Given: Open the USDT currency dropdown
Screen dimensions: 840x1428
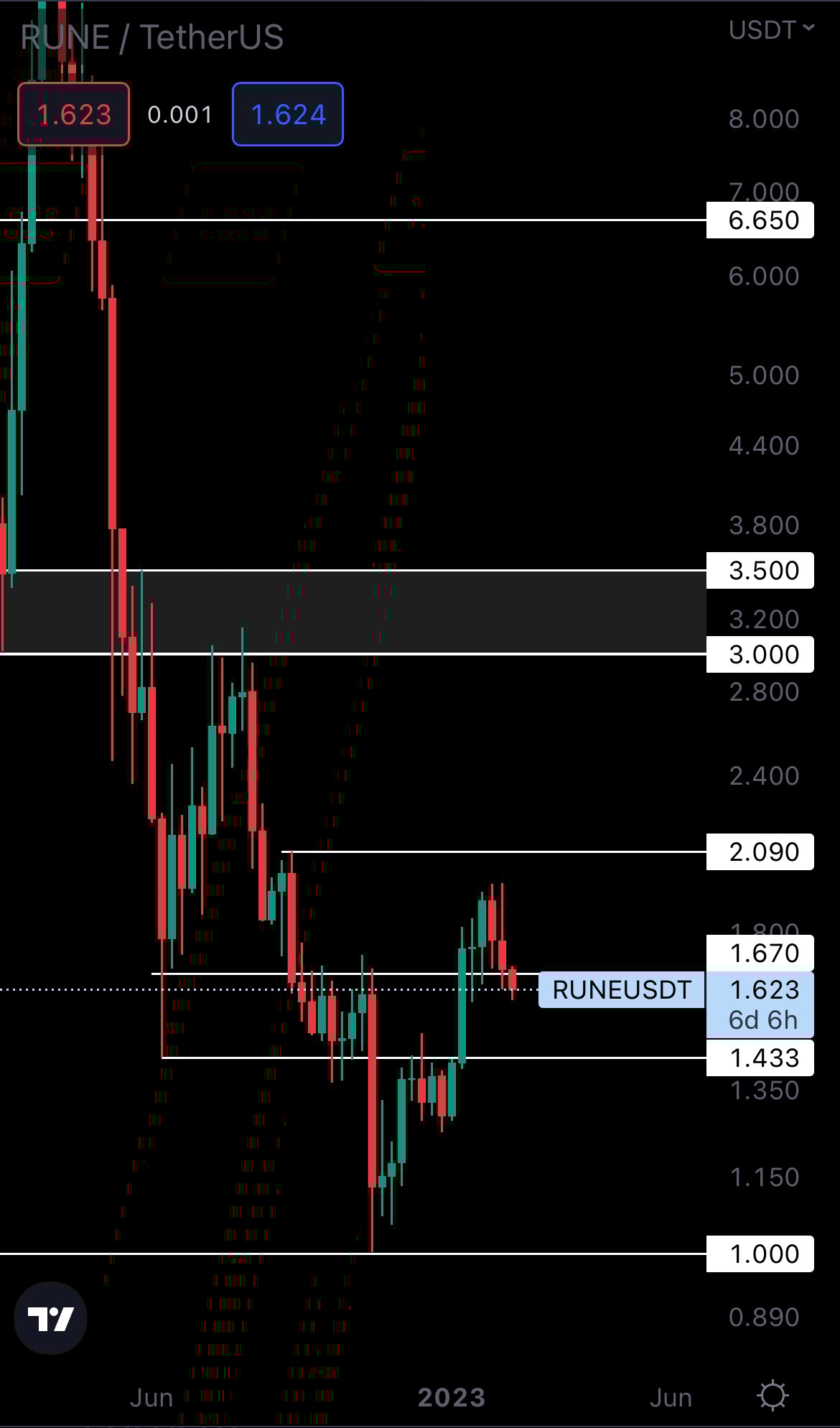Looking at the screenshot, I should pos(770,30).
